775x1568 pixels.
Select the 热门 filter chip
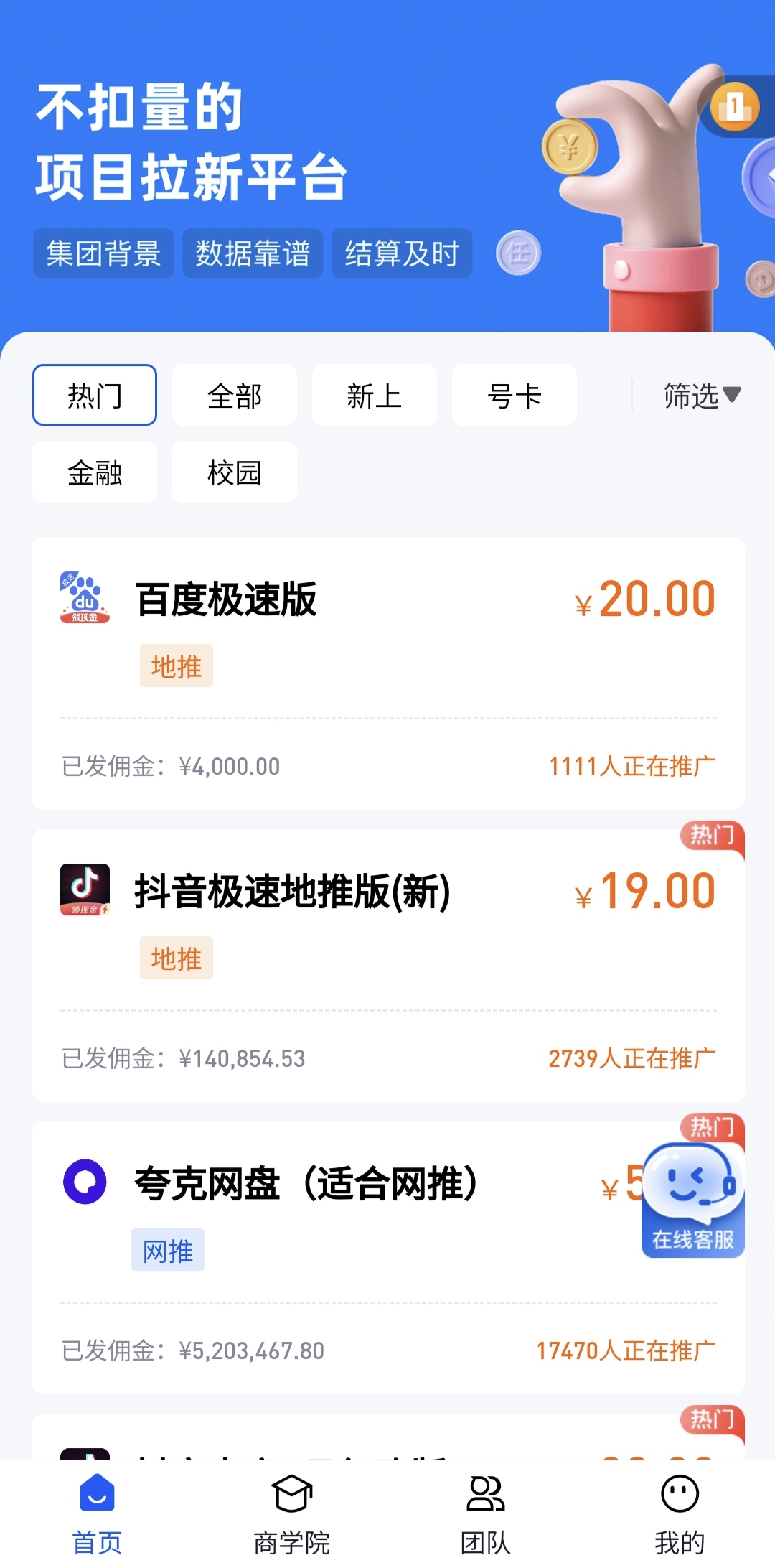click(x=95, y=395)
